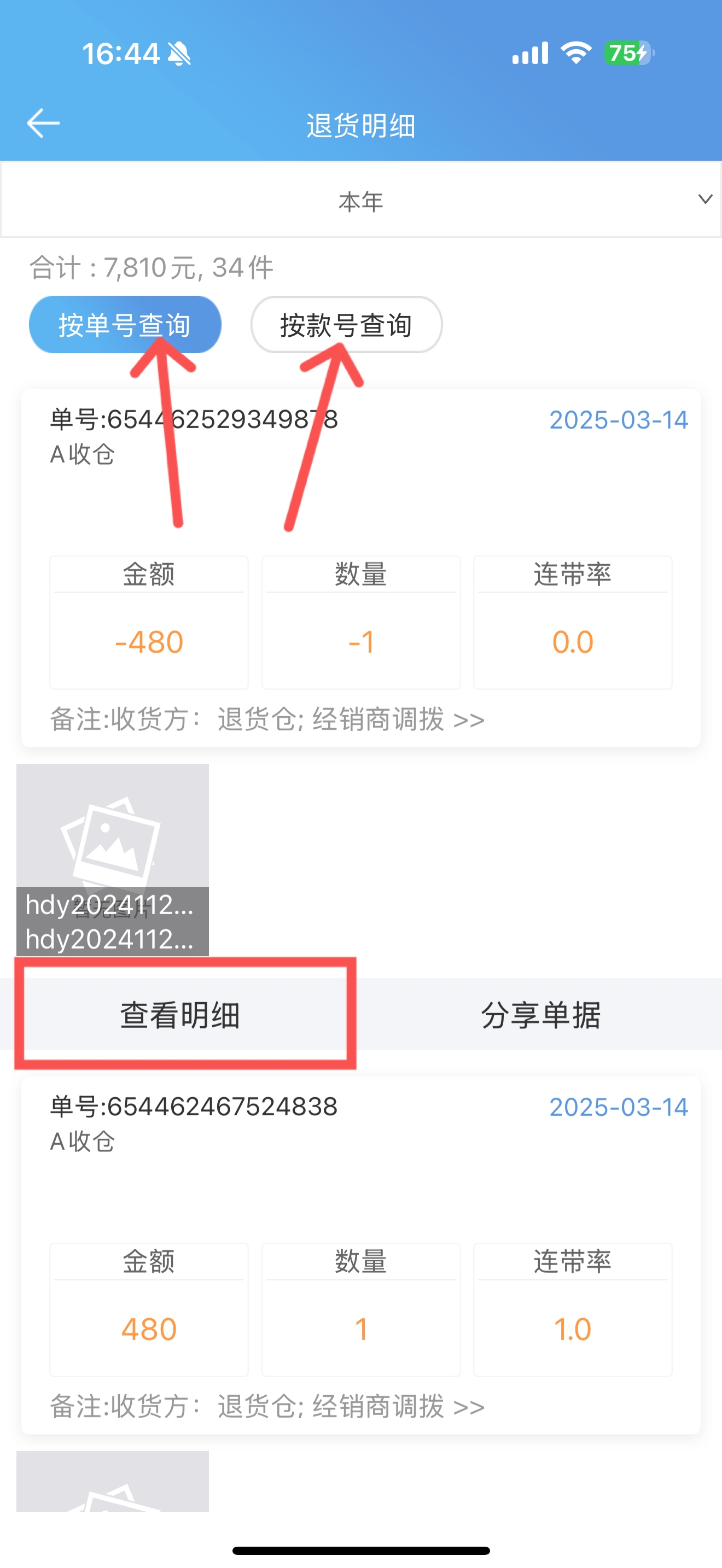Open the hdy2024112 product image tile

[113, 858]
